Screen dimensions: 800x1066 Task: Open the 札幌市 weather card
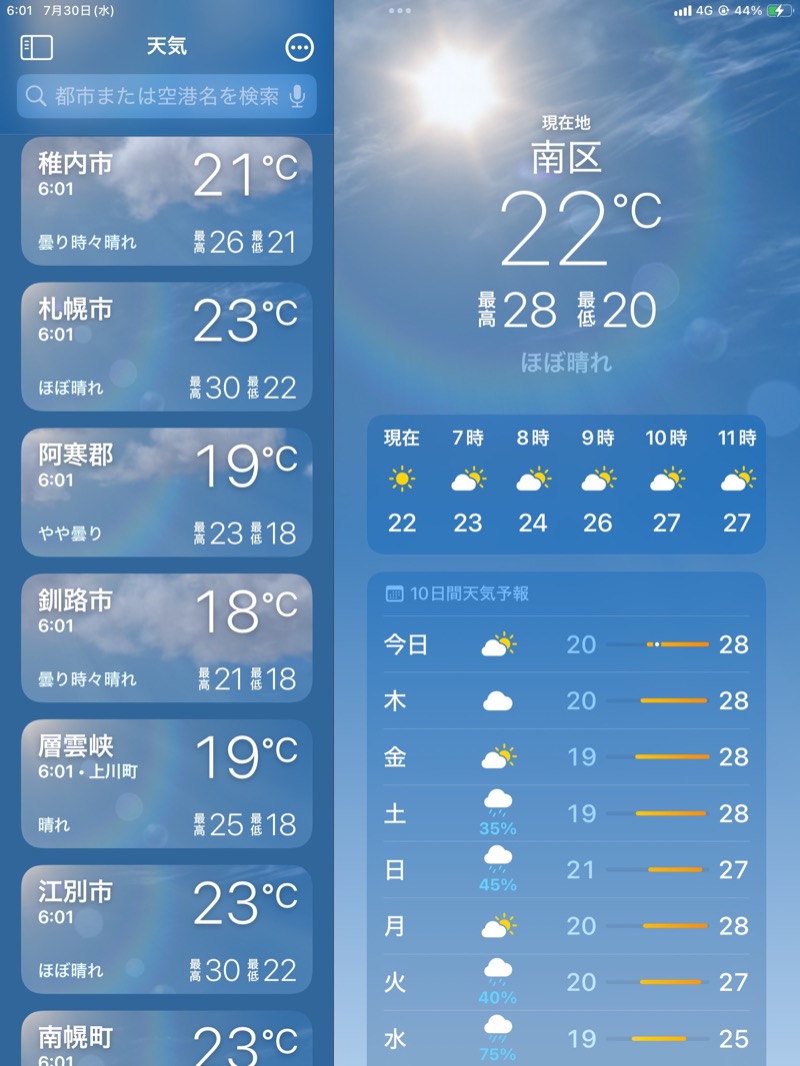coord(166,346)
